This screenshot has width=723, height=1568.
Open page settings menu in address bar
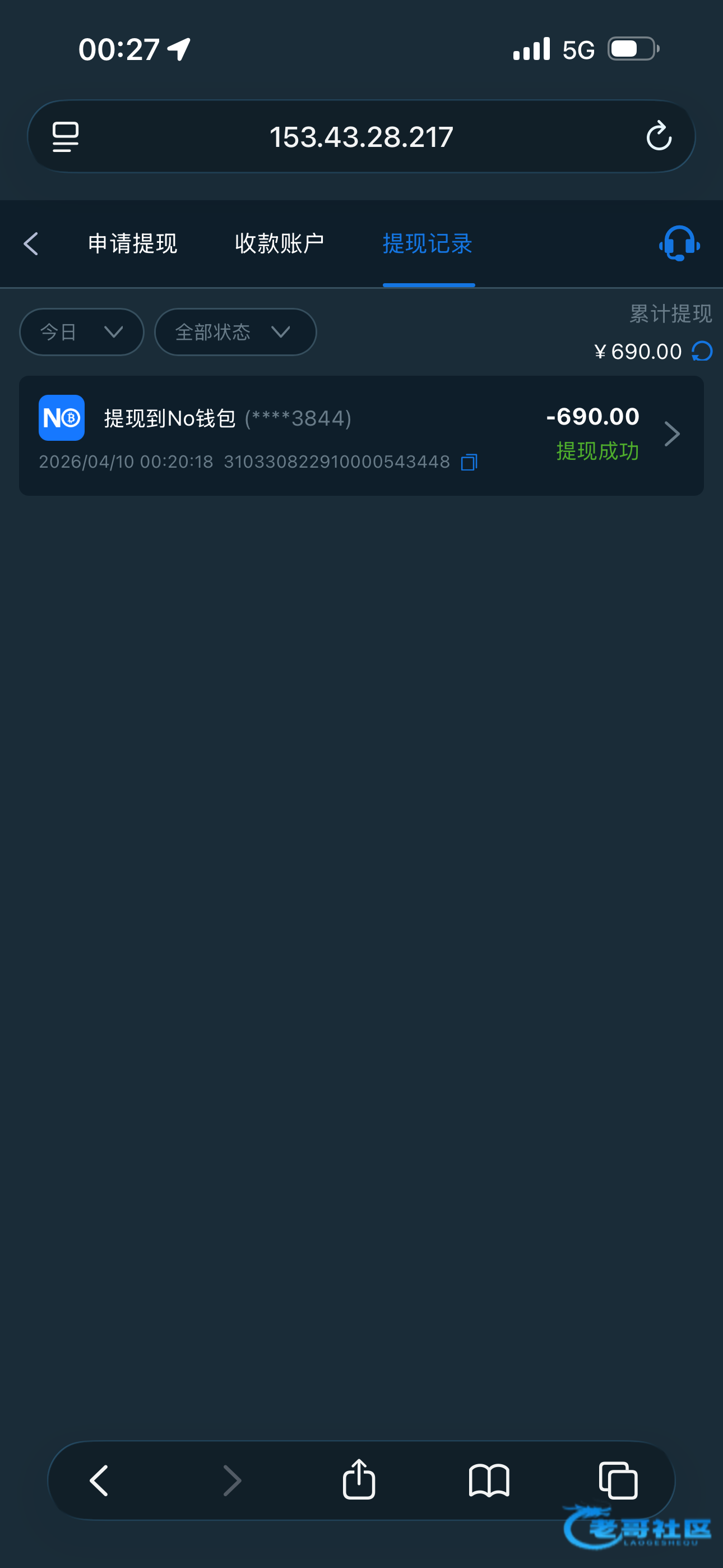coord(66,136)
